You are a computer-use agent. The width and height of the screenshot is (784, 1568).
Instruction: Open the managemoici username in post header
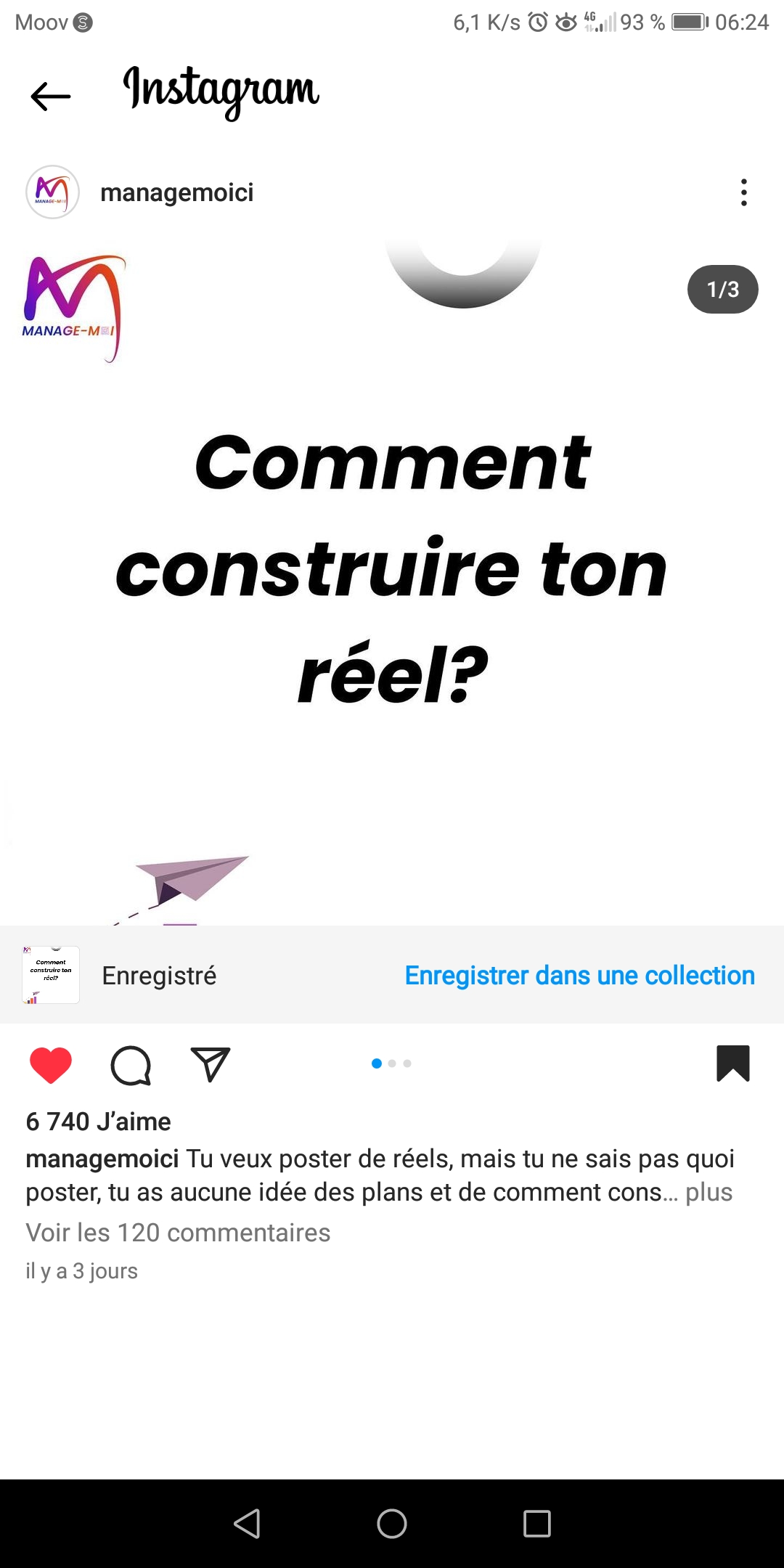[177, 193]
